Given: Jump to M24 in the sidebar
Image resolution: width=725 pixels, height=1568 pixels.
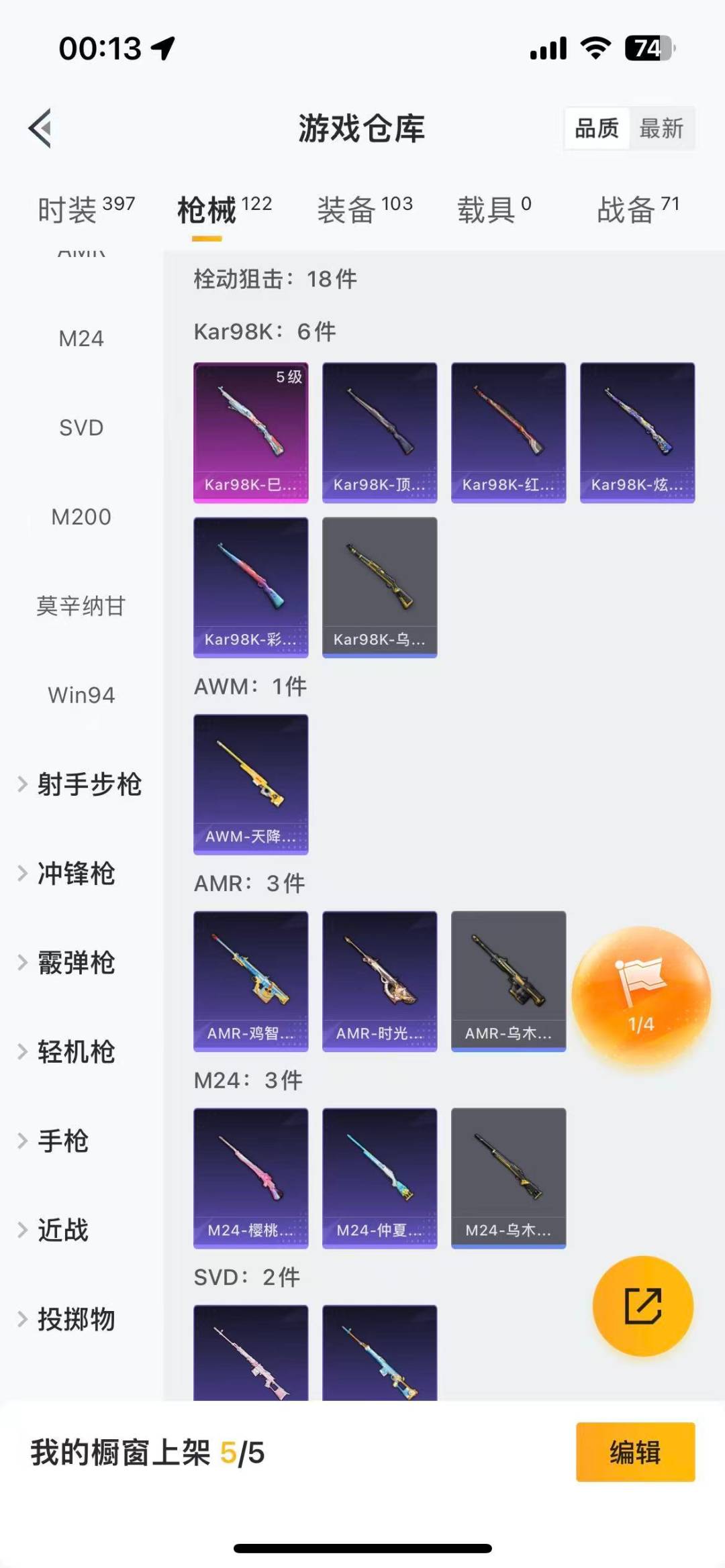Looking at the screenshot, I should pyautogui.click(x=81, y=338).
